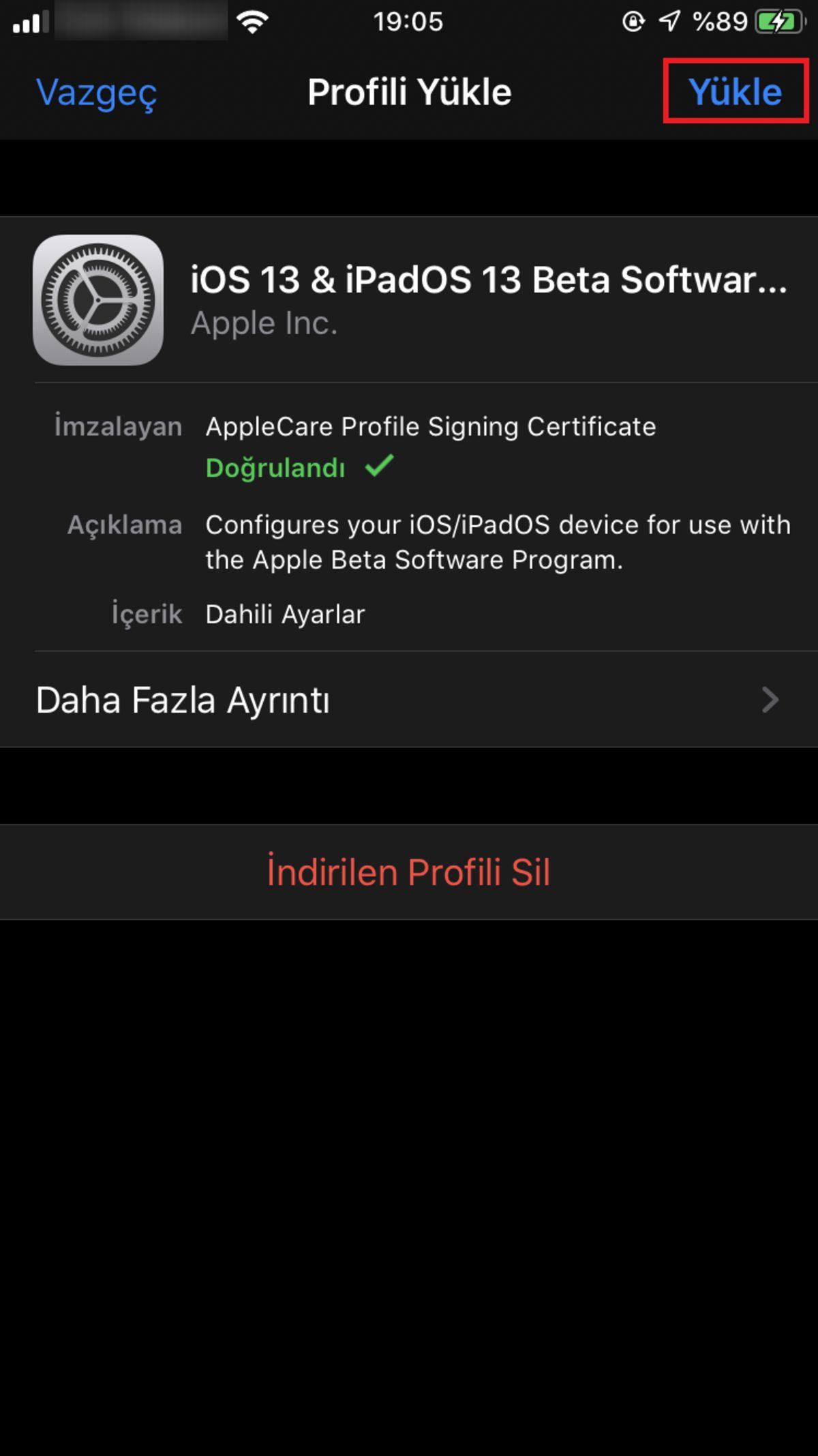Tap the AppleCare Profile Signing Certificate text
Viewport: 818px width, 1456px height.
(431, 426)
